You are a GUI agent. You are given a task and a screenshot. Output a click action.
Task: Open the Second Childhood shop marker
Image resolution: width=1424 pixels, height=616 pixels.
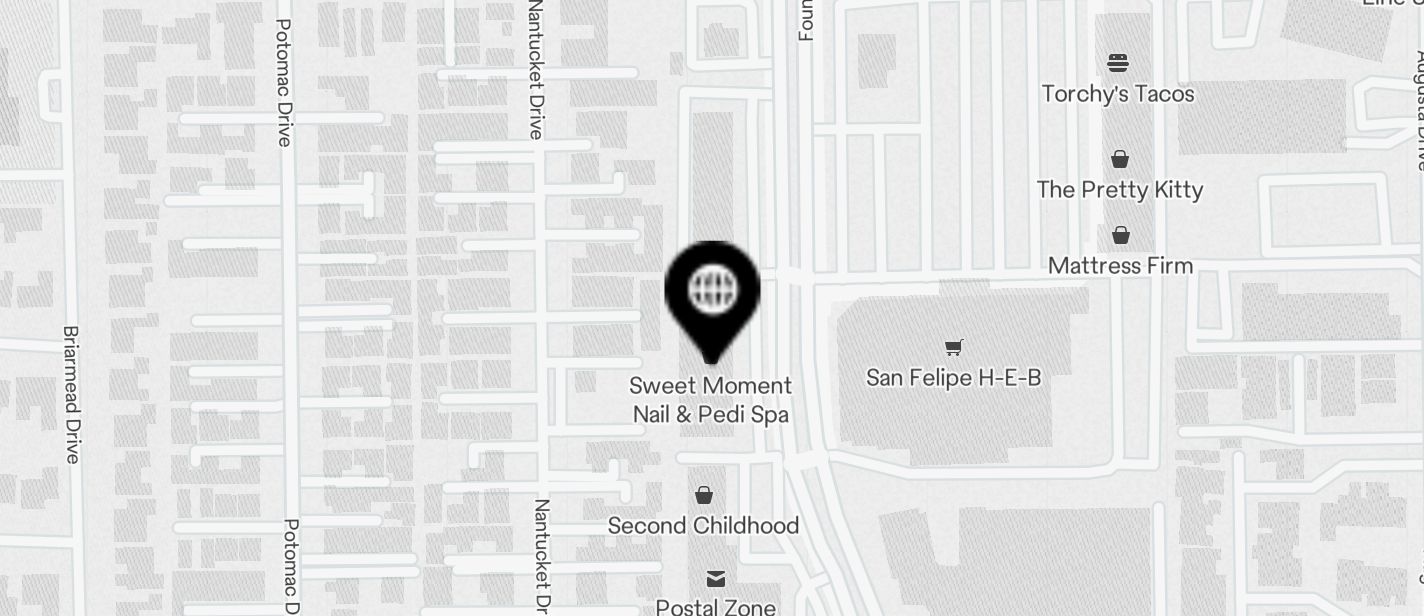(704, 496)
